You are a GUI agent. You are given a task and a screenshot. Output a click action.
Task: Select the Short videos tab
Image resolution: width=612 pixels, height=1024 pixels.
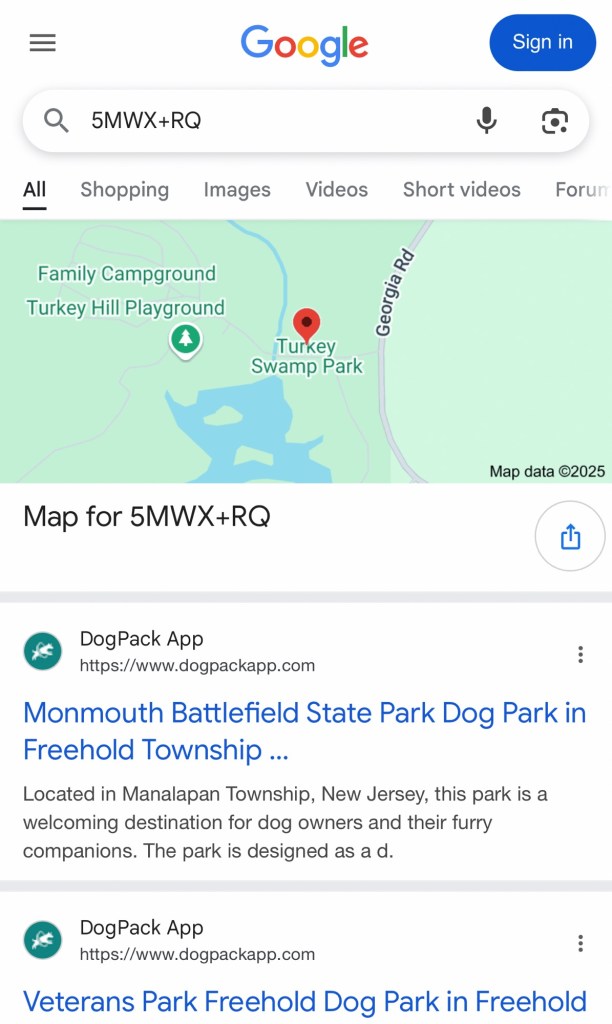461,190
